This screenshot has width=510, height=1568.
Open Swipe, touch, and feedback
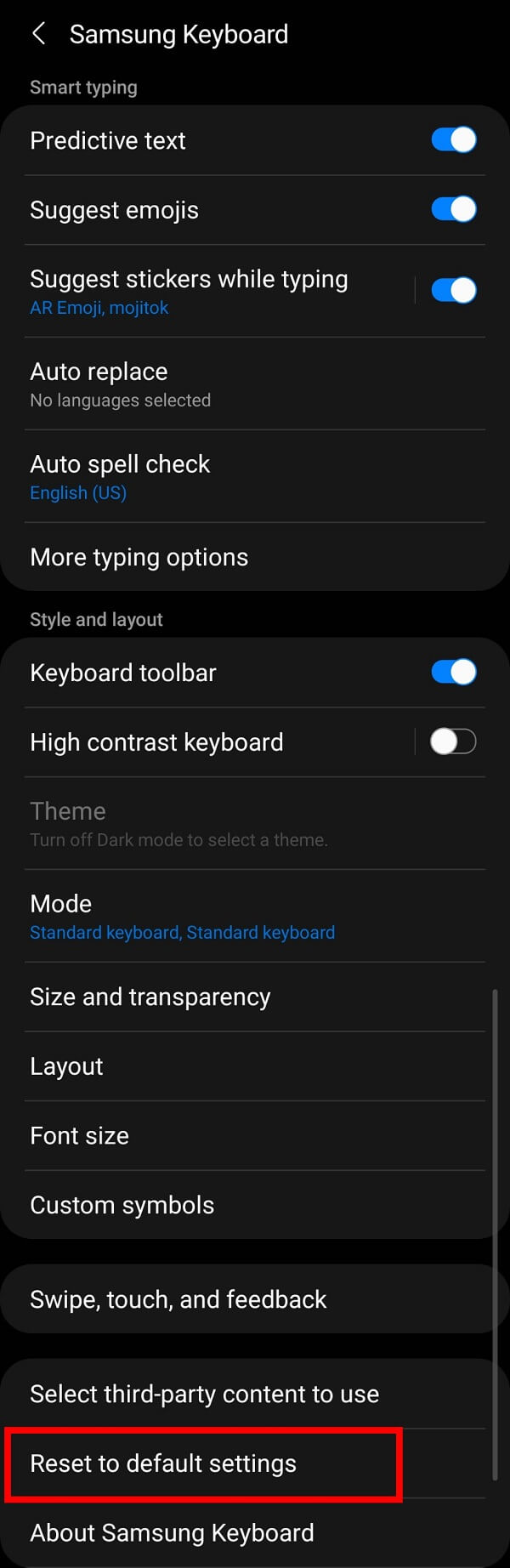point(212,1299)
